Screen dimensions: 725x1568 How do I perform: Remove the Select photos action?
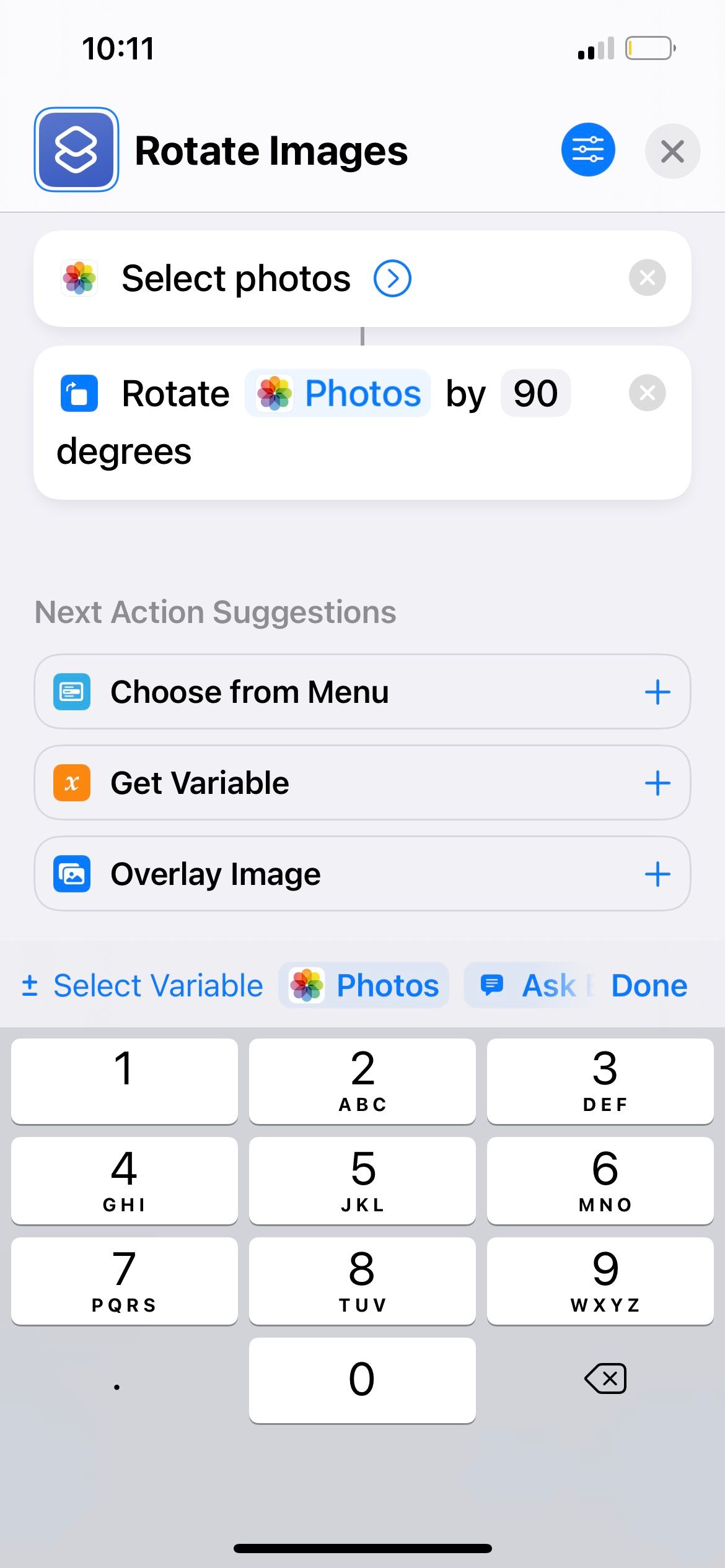647,277
